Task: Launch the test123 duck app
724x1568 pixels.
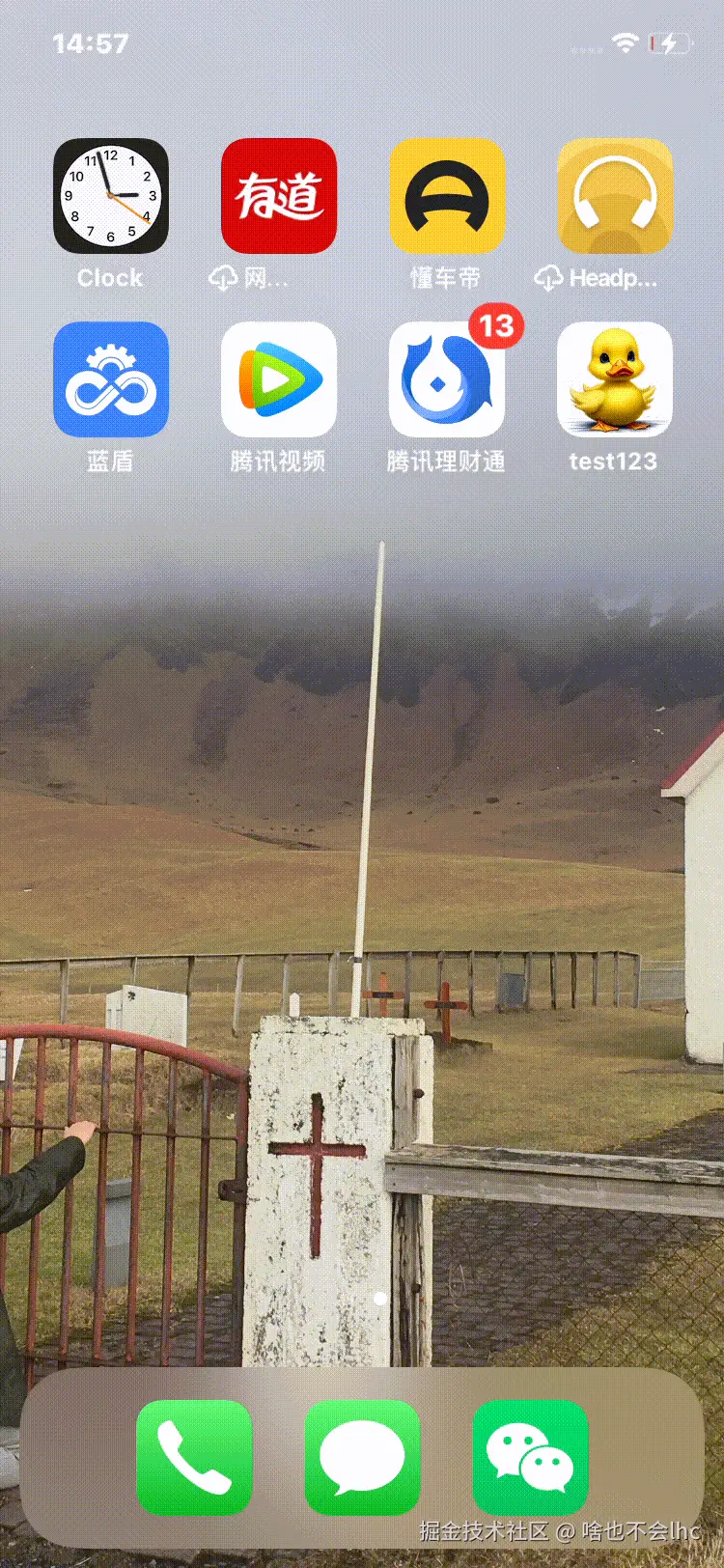Action: pyautogui.click(x=615, y=379)
